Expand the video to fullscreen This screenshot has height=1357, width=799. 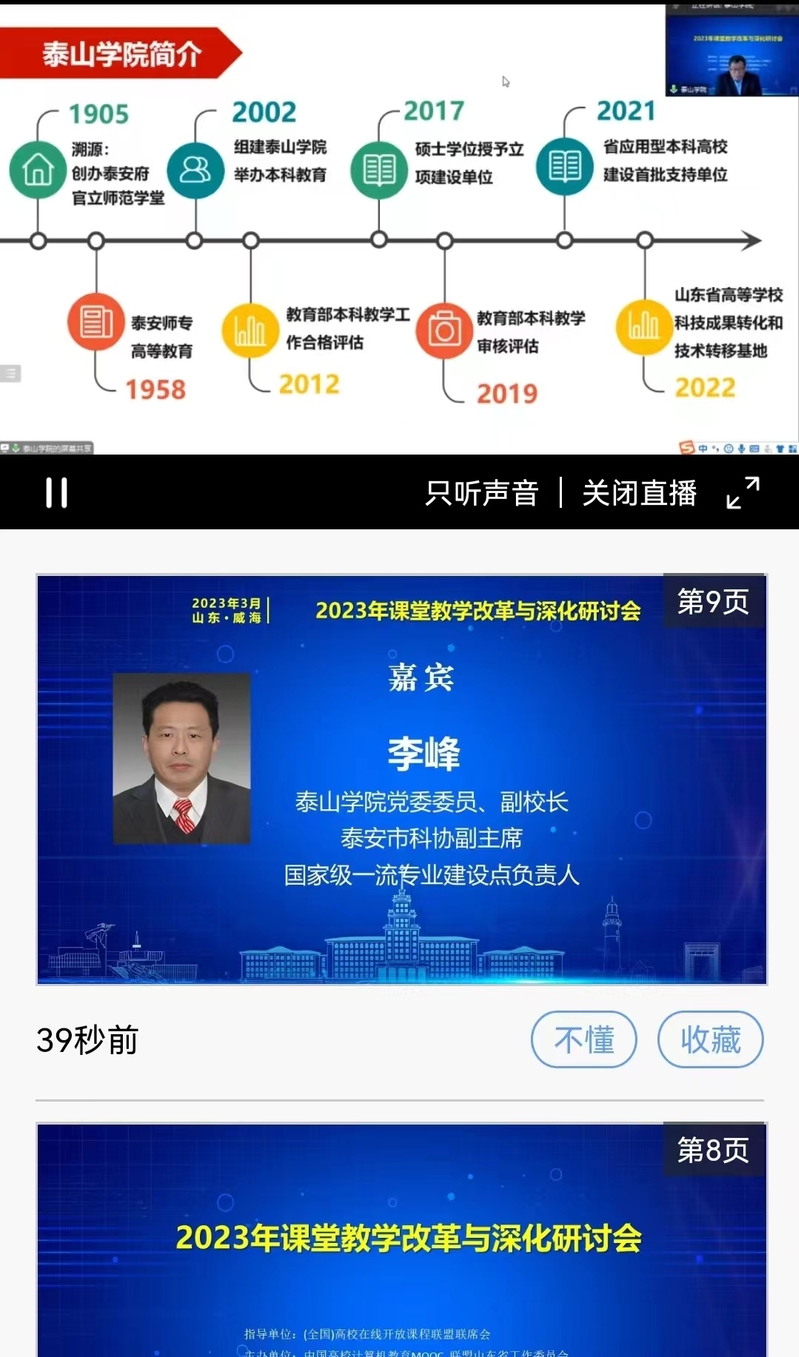tap(743, 492)
